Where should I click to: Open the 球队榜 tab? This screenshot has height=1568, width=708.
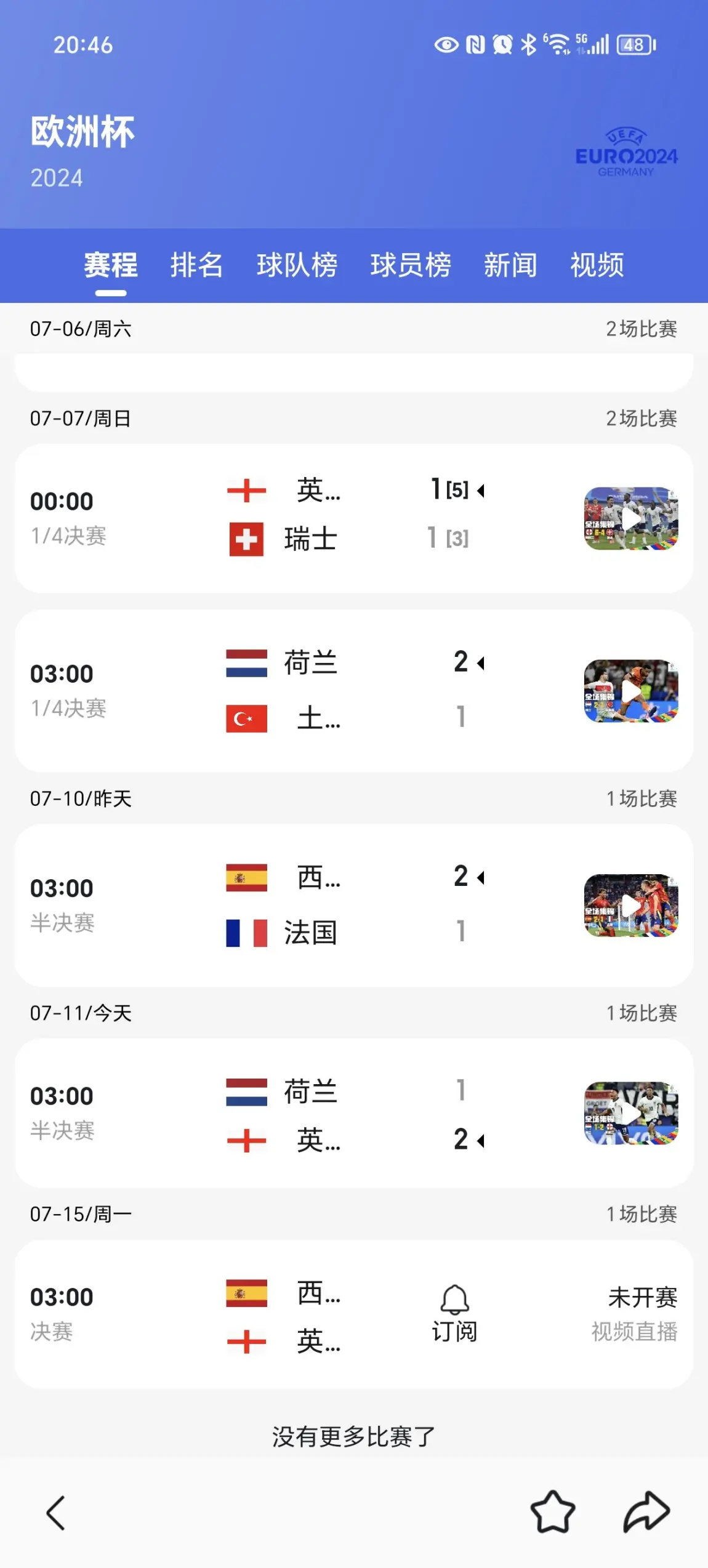297,265
